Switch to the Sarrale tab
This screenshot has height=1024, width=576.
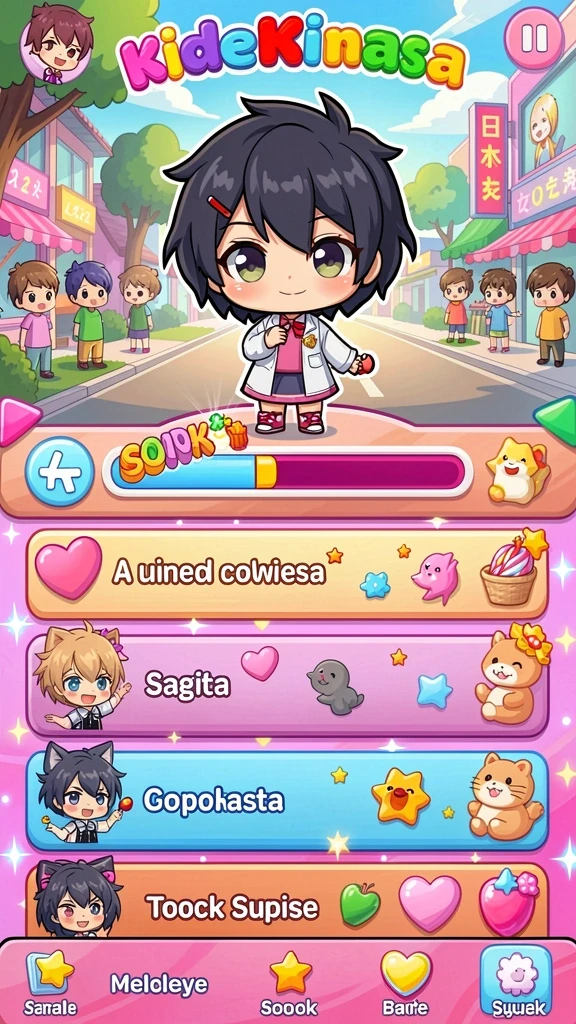coord(50,984)
